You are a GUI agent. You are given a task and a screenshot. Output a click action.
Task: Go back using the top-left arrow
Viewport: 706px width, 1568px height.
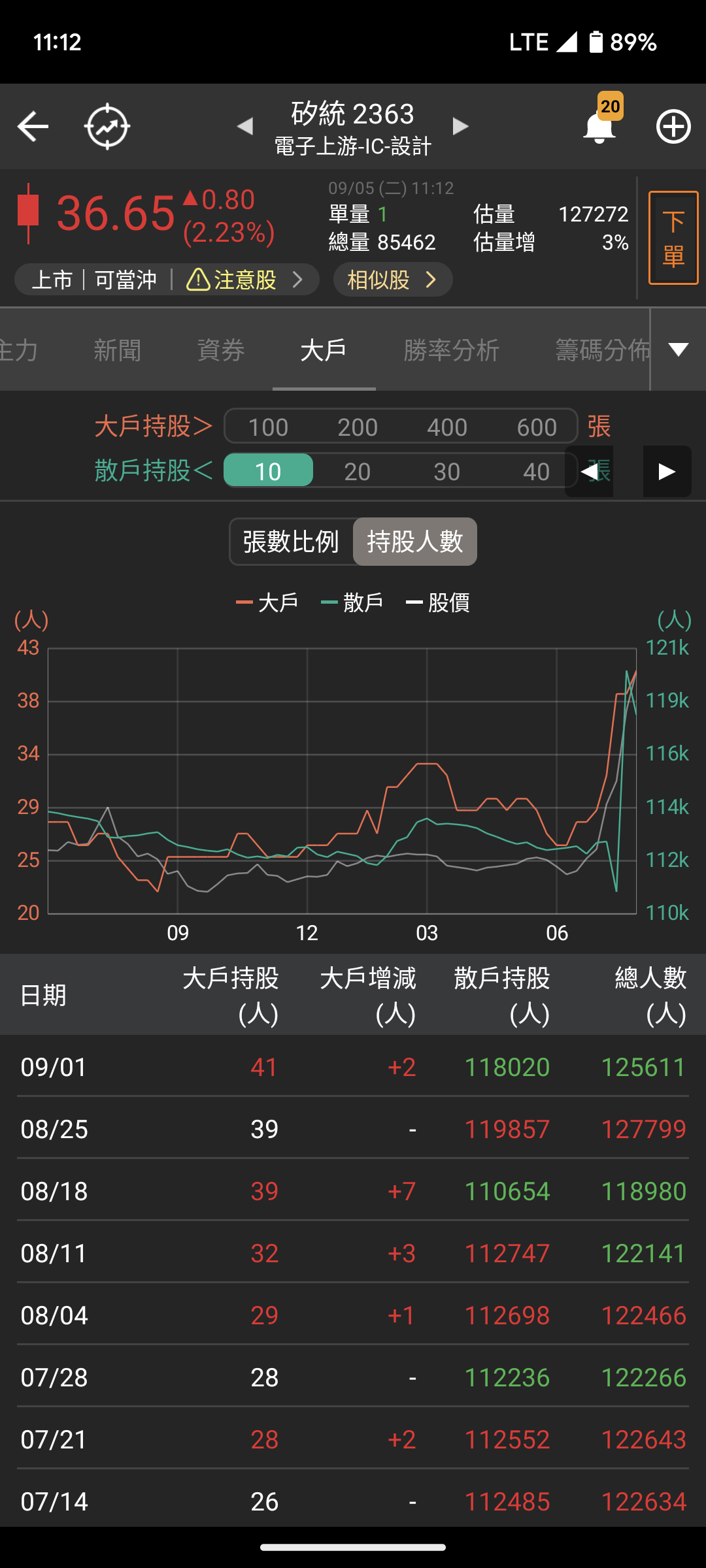point(33,126)
